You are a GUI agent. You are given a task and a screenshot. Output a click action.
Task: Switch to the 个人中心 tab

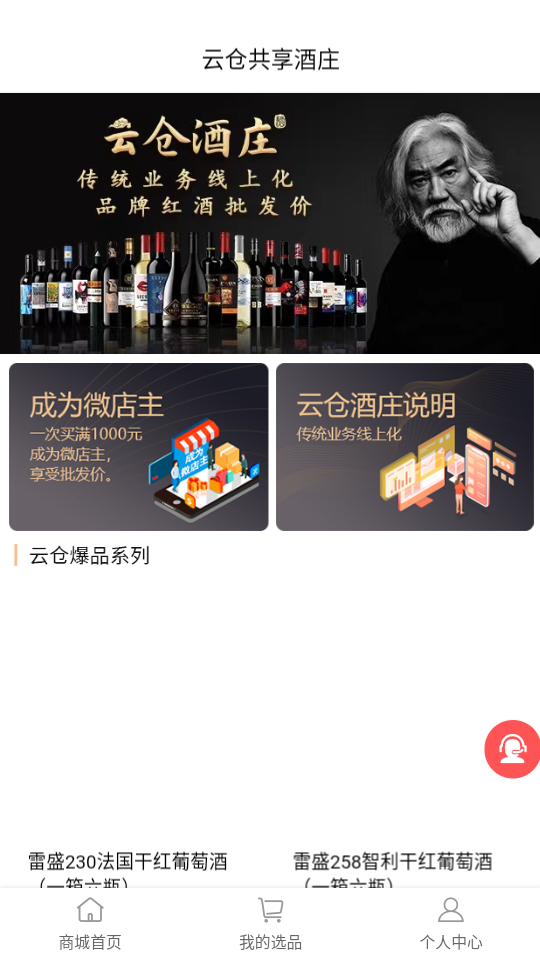(x=451, y=923)
